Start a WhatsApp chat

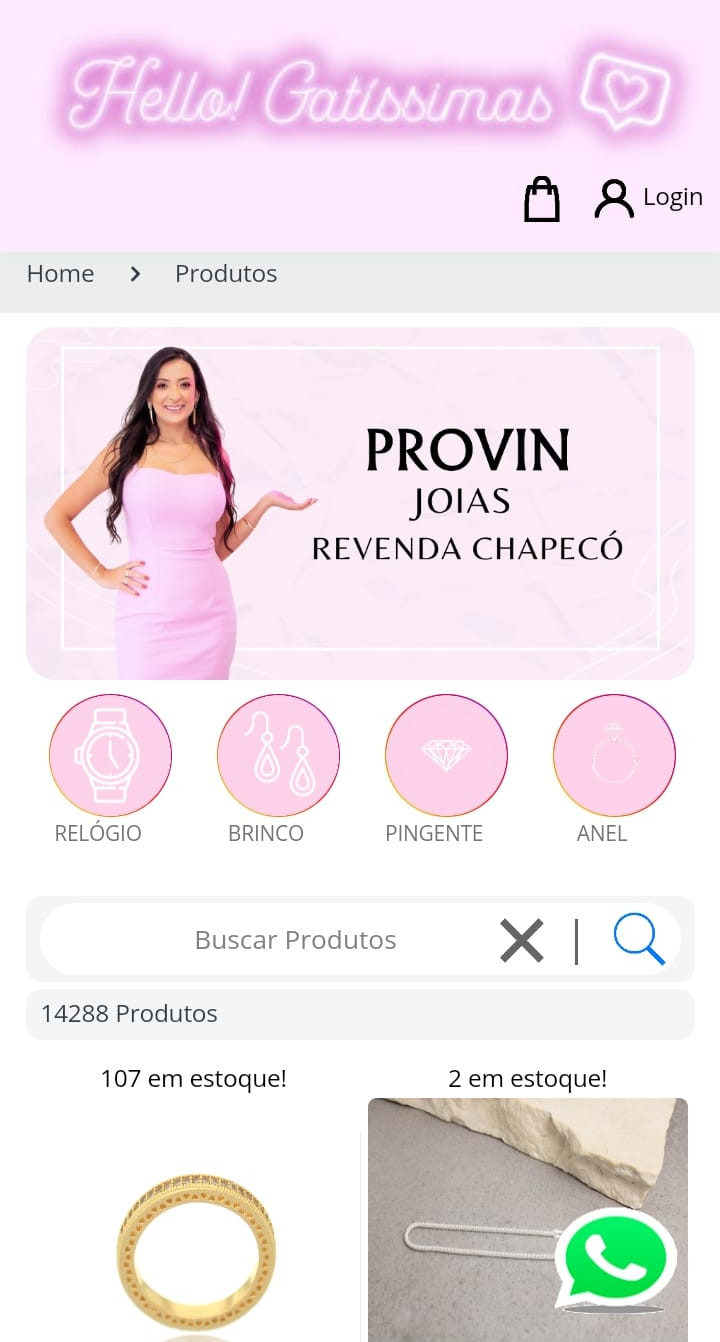pos(614,1260)
